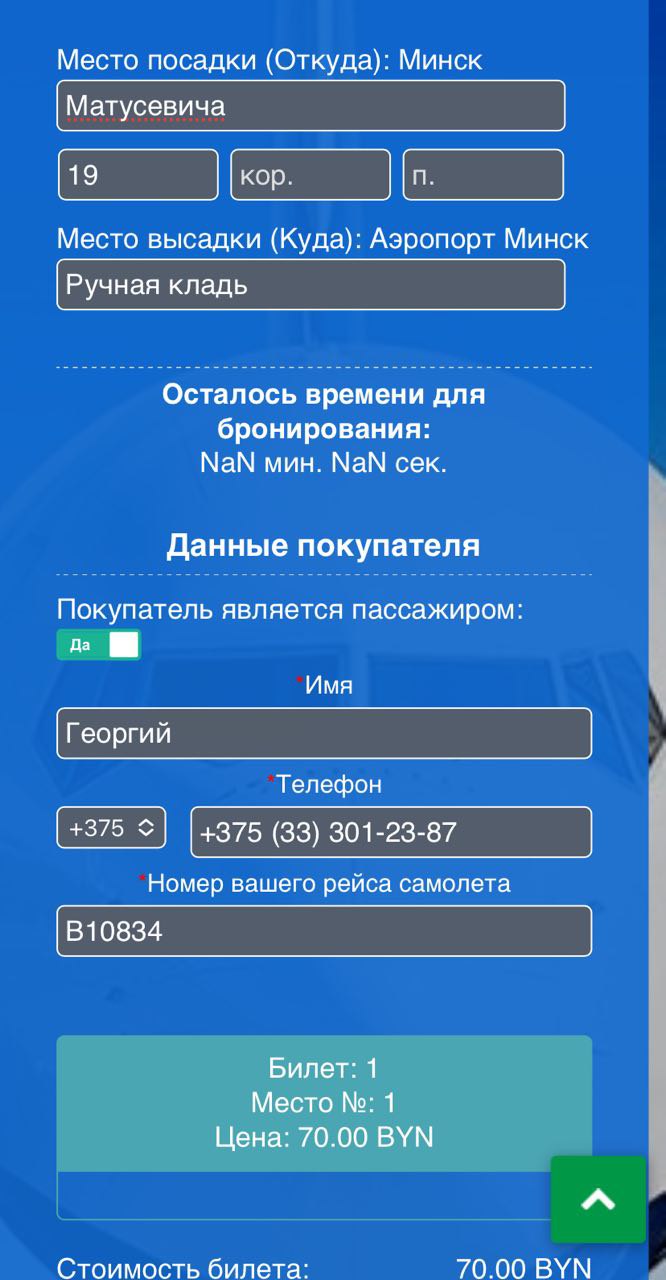Edit the flight number field B10834

tap(323, 931)
